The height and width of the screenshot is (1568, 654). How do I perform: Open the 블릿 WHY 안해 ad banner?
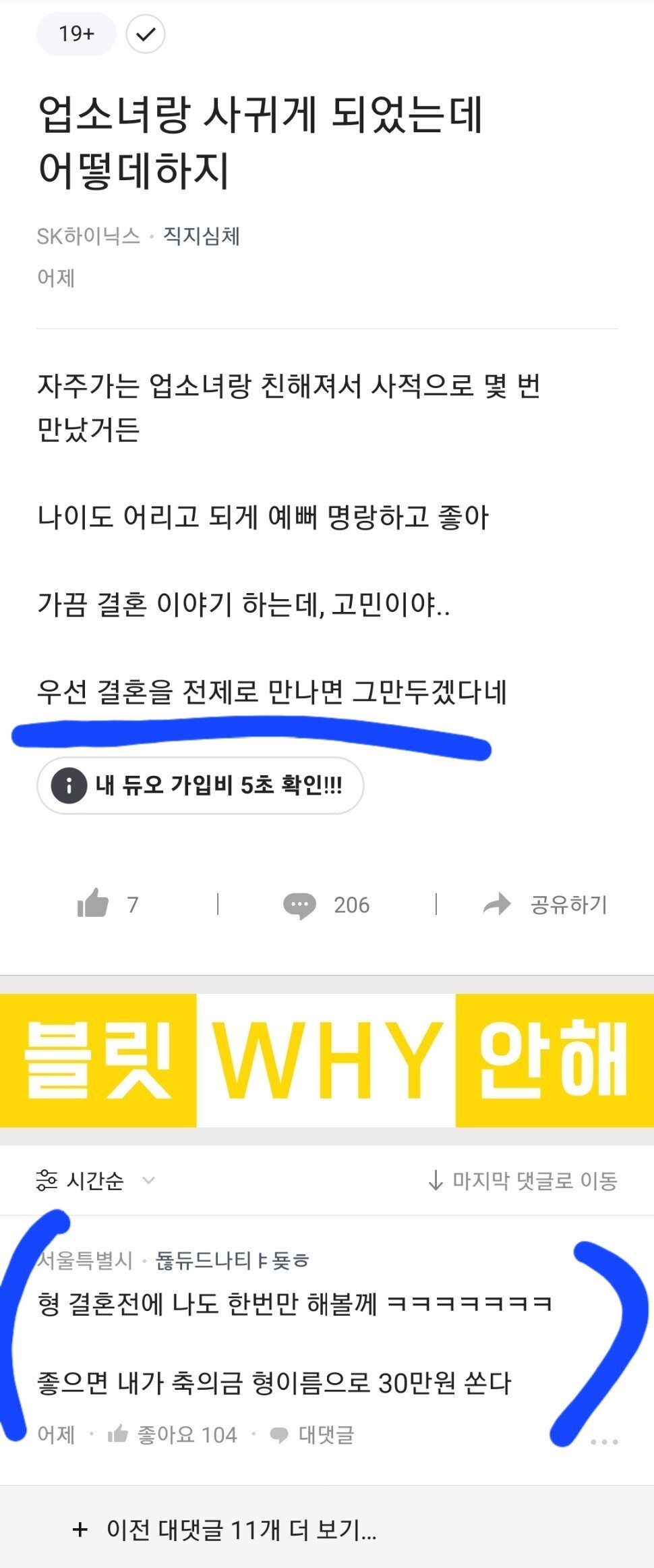327,1060
